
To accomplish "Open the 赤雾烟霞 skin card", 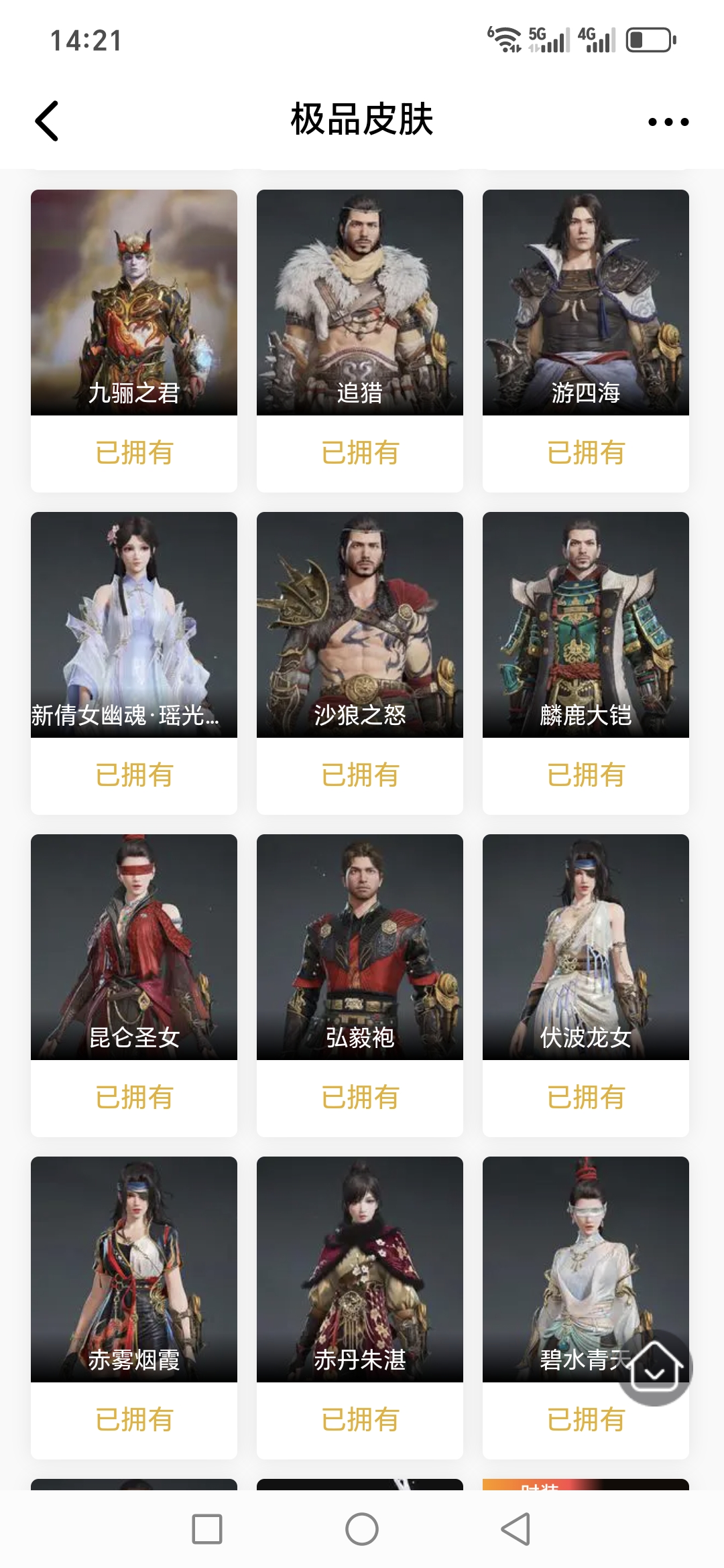I will 134,1270.
